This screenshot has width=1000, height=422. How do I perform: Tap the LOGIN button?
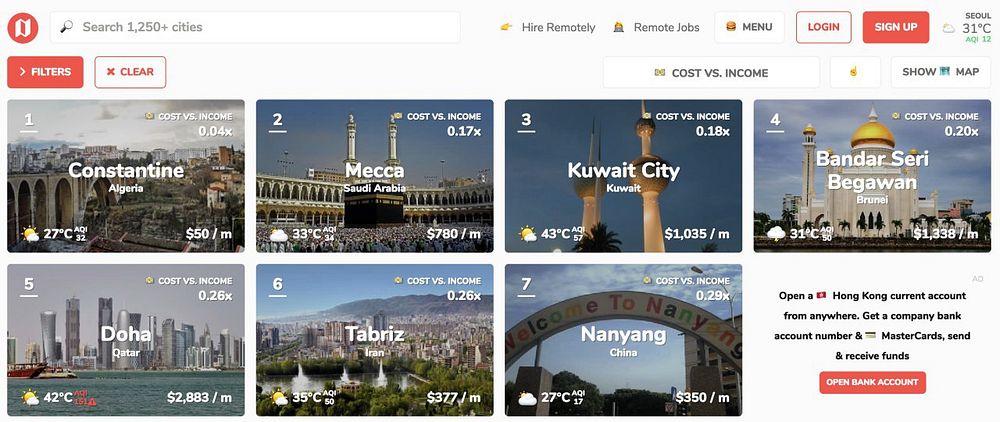(x=823, y=27)
